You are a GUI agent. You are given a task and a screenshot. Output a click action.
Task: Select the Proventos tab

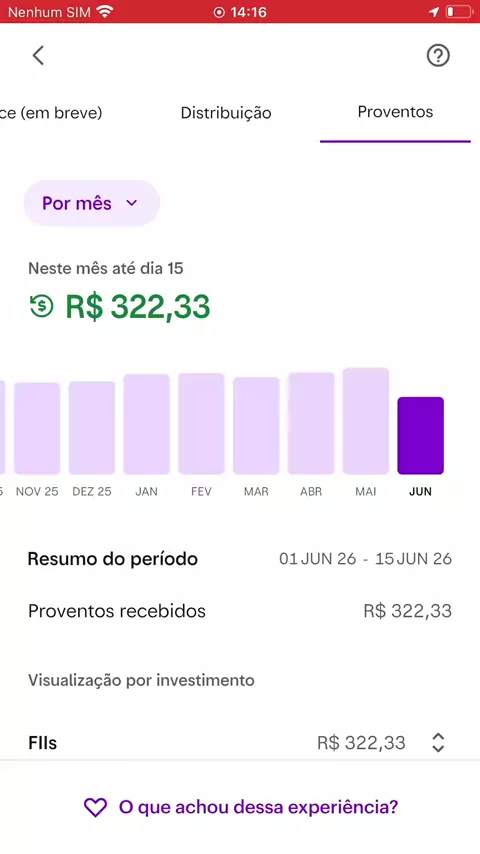click(x=396, y=112)
